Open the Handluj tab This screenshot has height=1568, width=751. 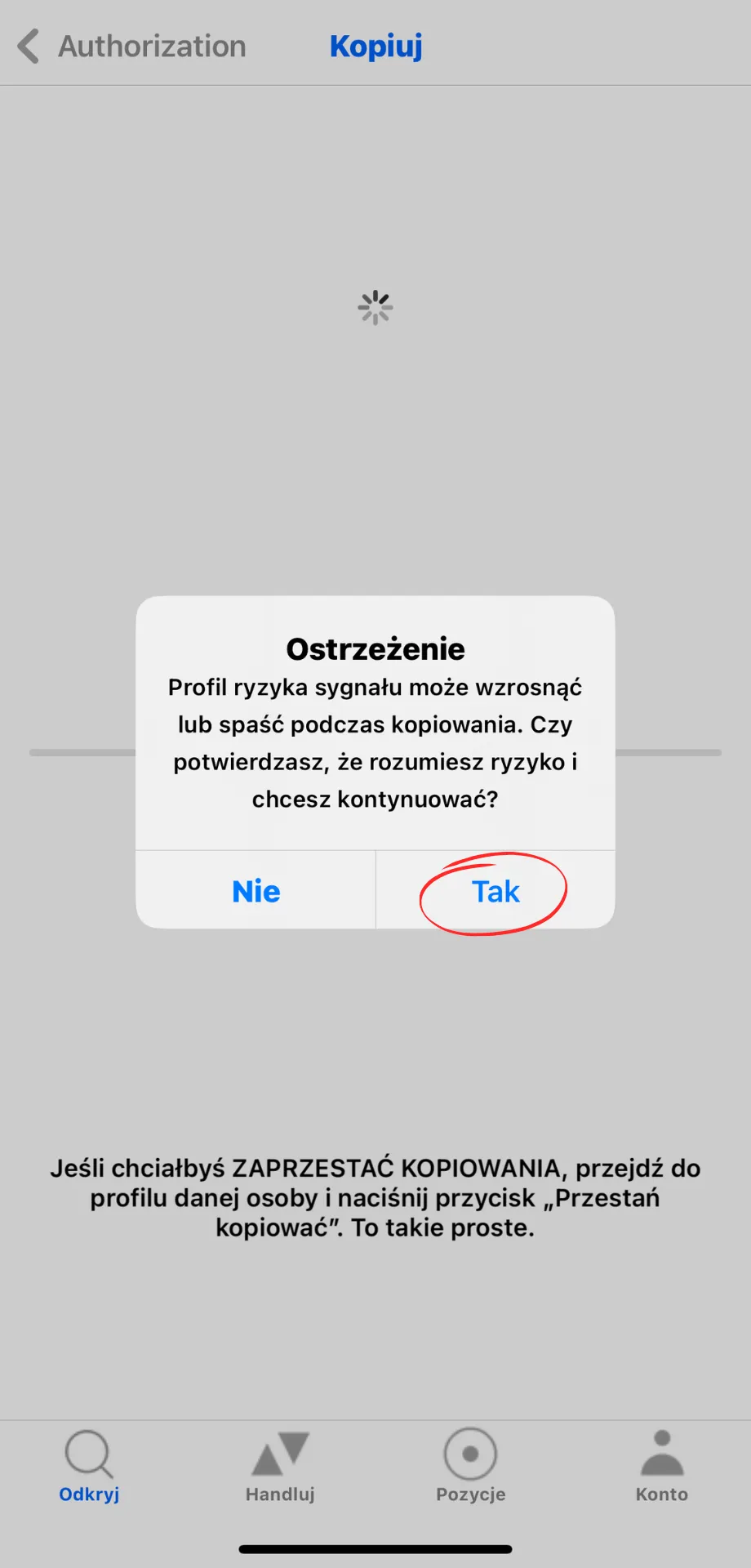click(x=280, y=1467)
